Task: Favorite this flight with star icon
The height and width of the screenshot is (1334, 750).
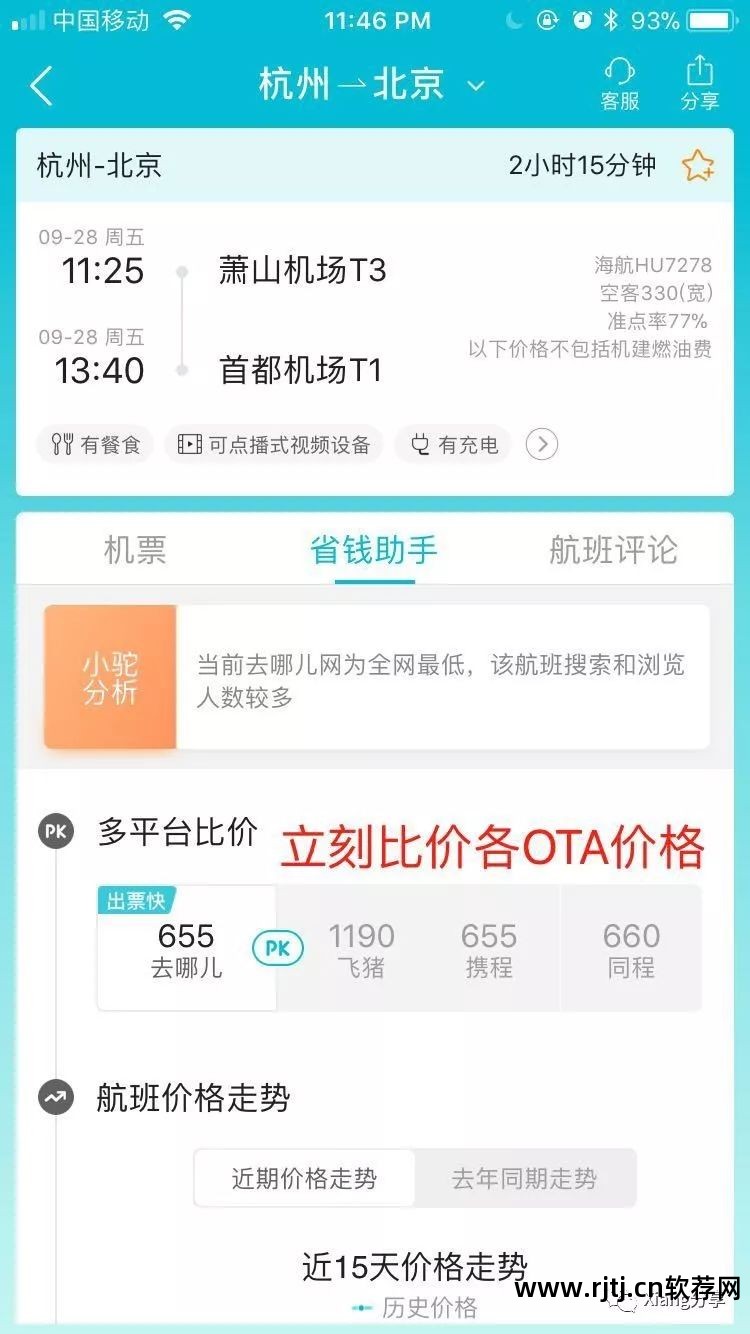Action: (x=698, y=166)
